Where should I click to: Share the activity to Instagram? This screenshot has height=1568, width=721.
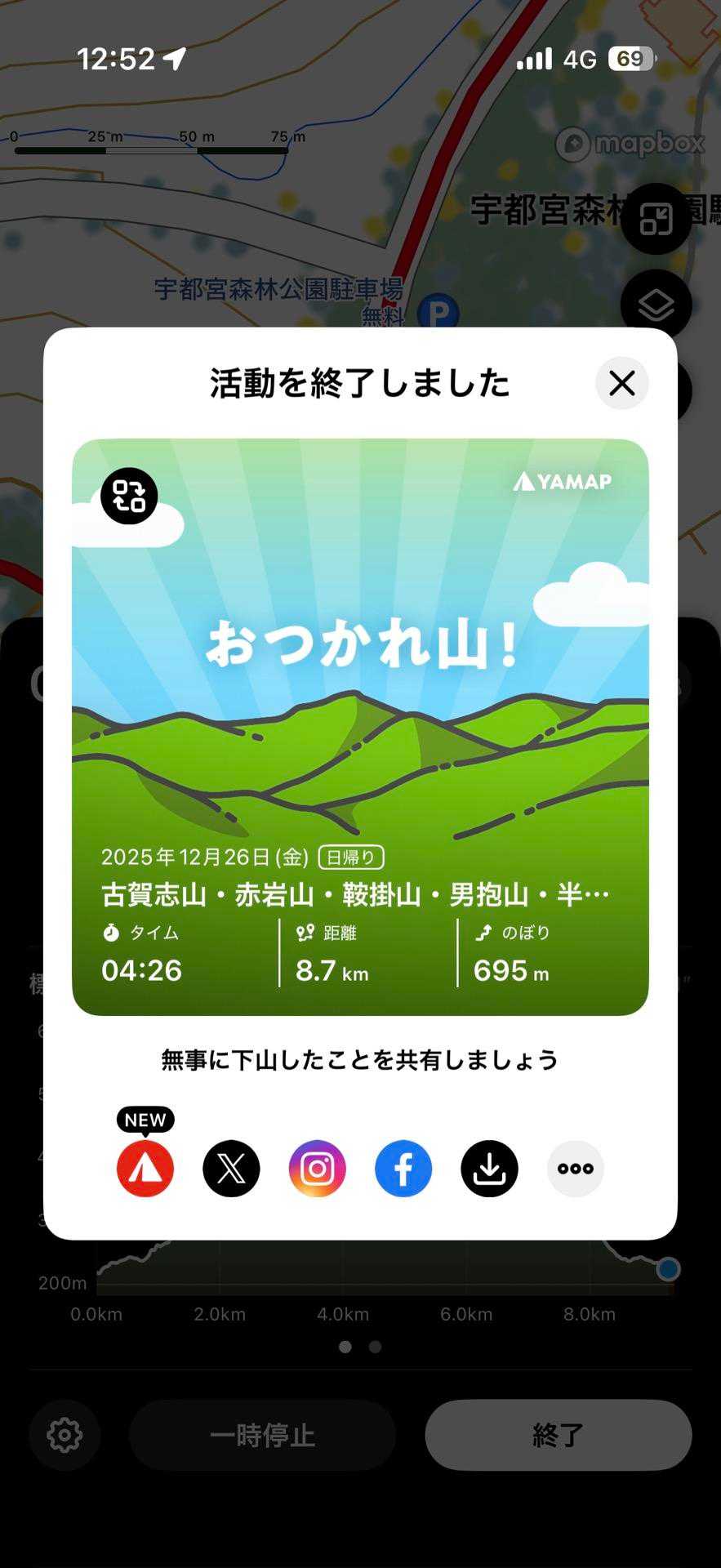coord(318,1169)
